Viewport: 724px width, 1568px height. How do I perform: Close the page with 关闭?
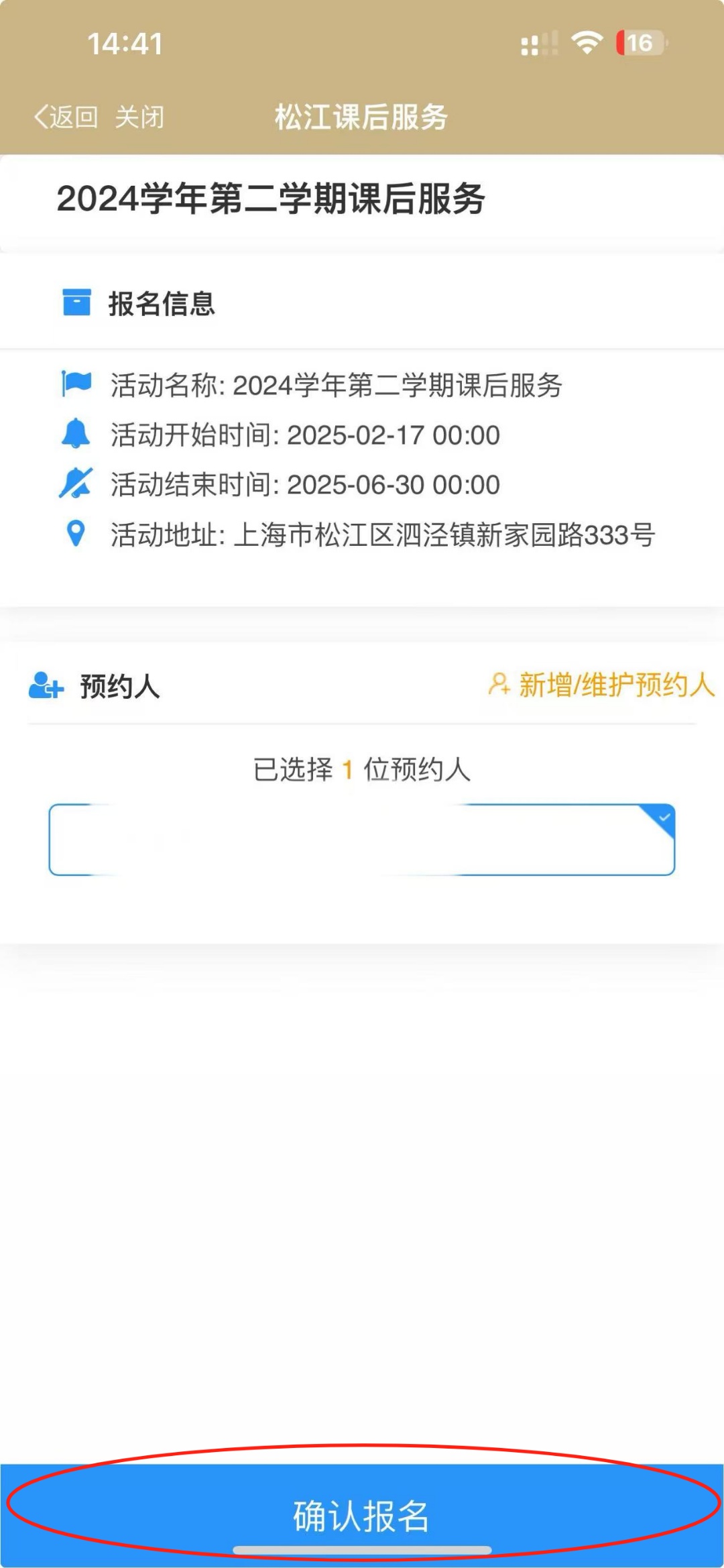pos(139,117)
